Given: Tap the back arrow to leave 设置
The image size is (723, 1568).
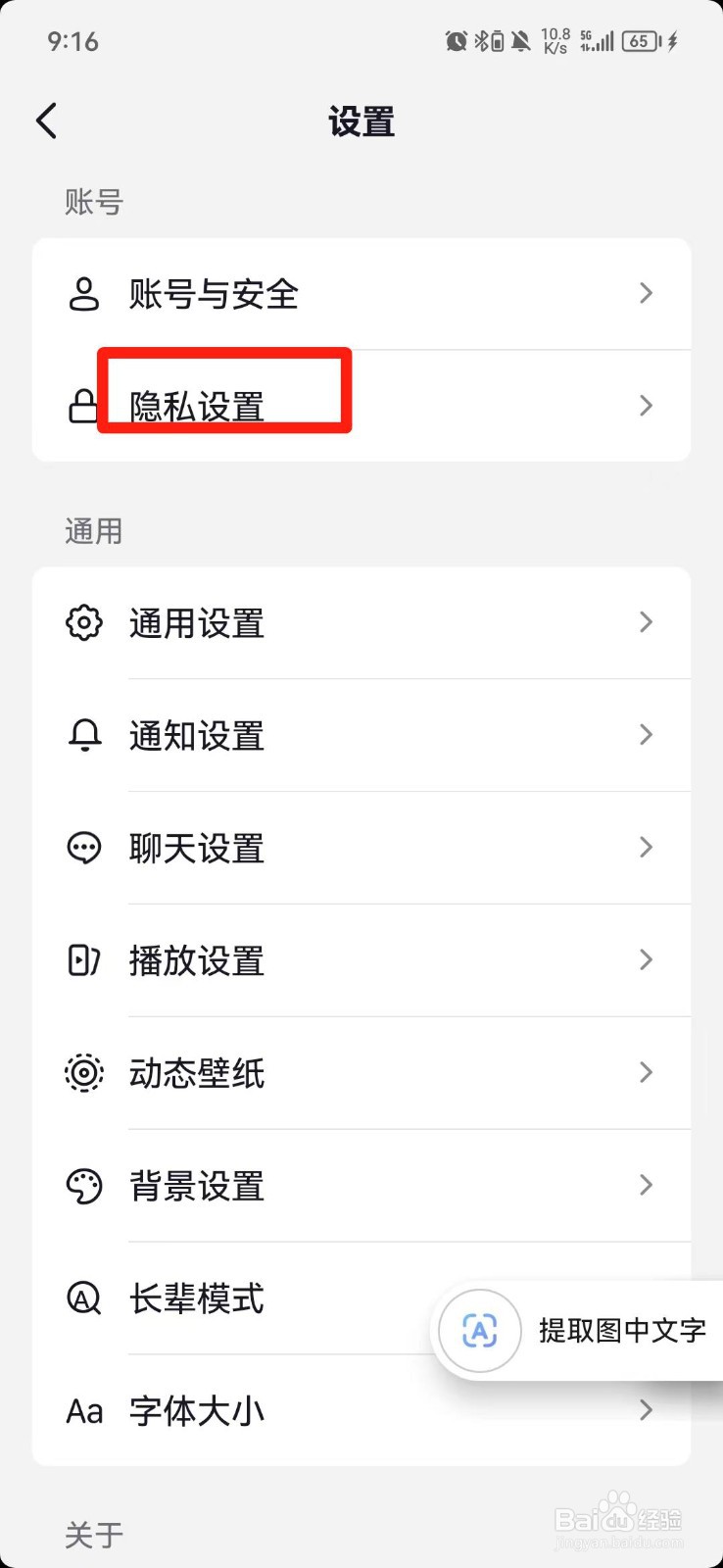Looking at the screenshot, I should pos(45,120).
